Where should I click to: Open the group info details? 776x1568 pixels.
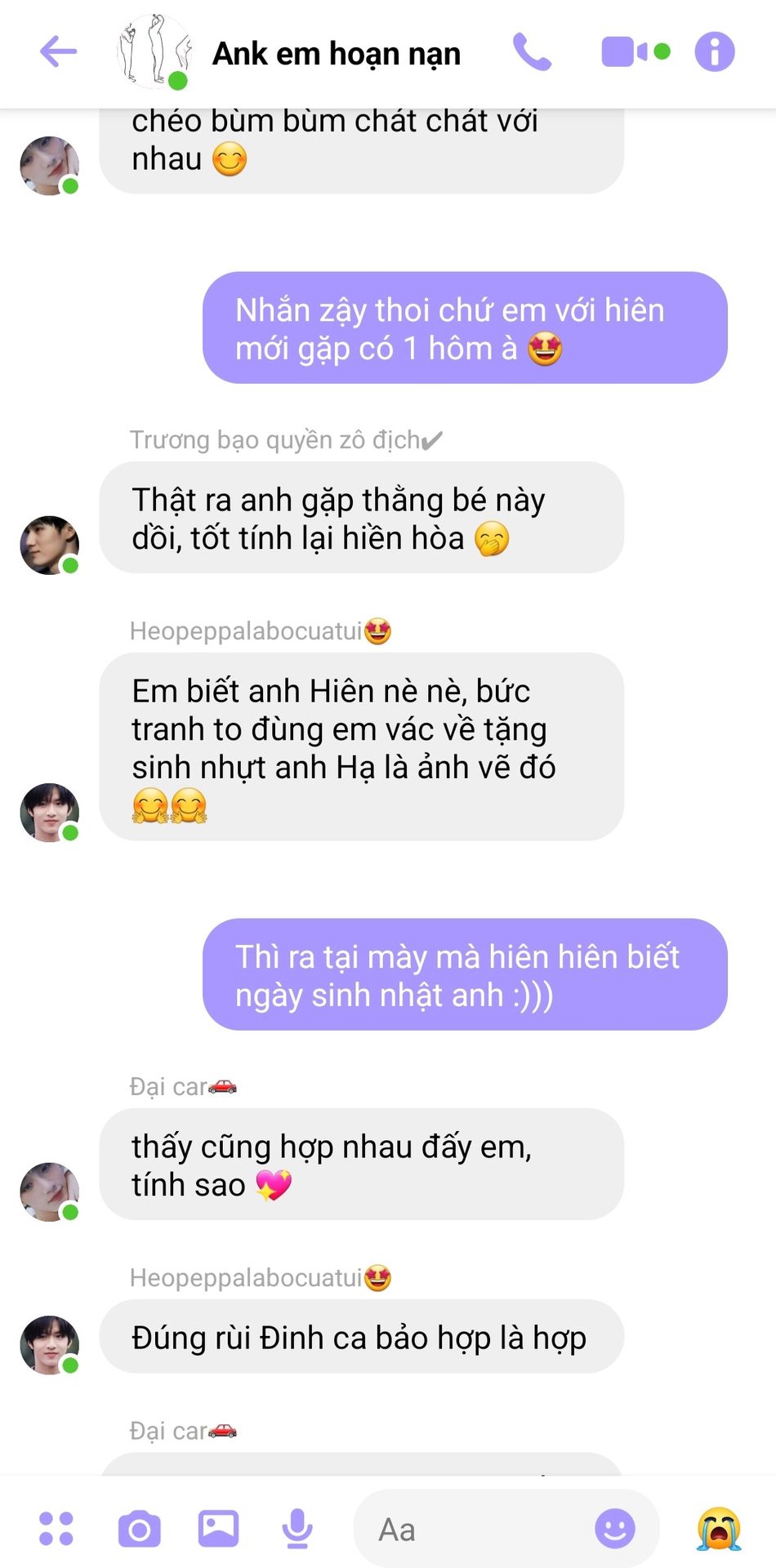715,52
